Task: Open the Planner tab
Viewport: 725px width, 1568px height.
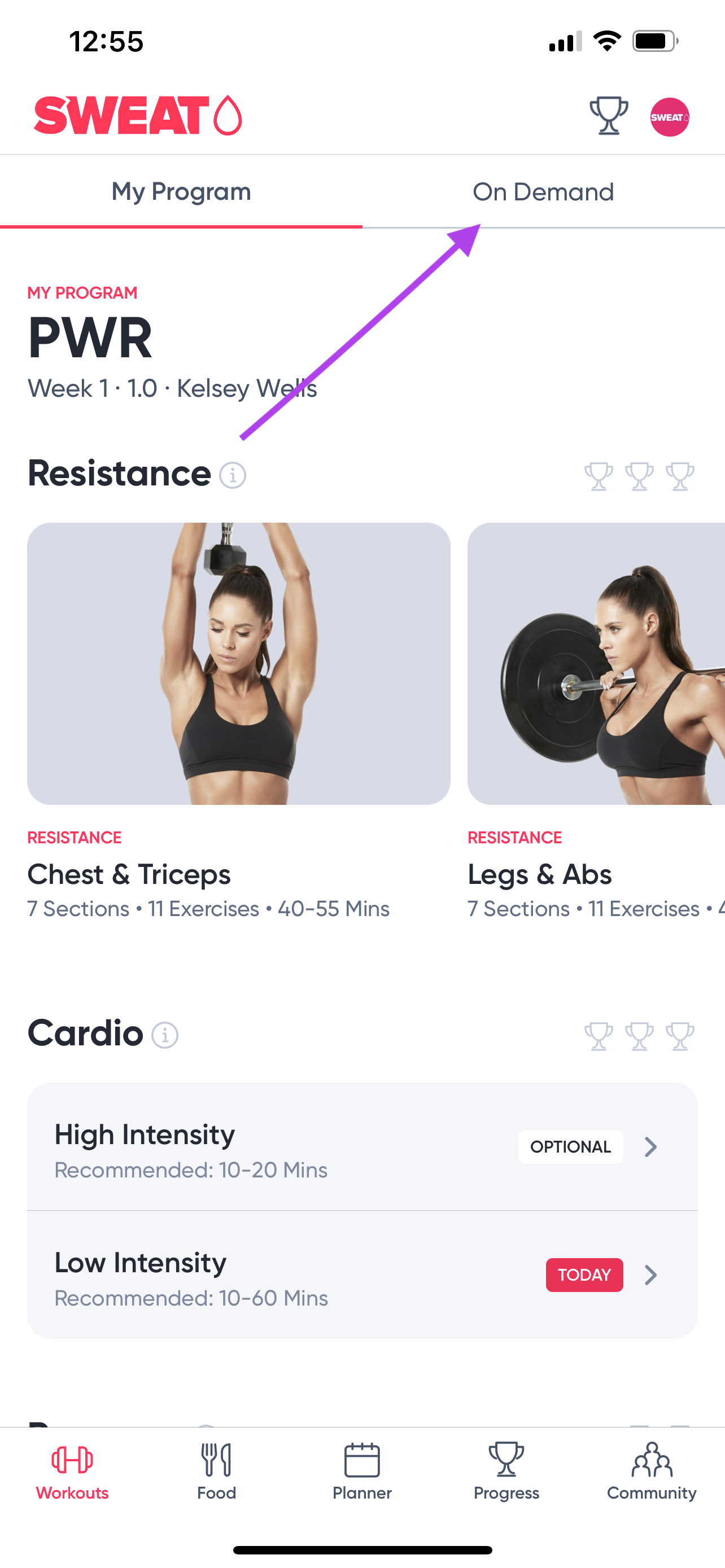Action: [362, 1471]
